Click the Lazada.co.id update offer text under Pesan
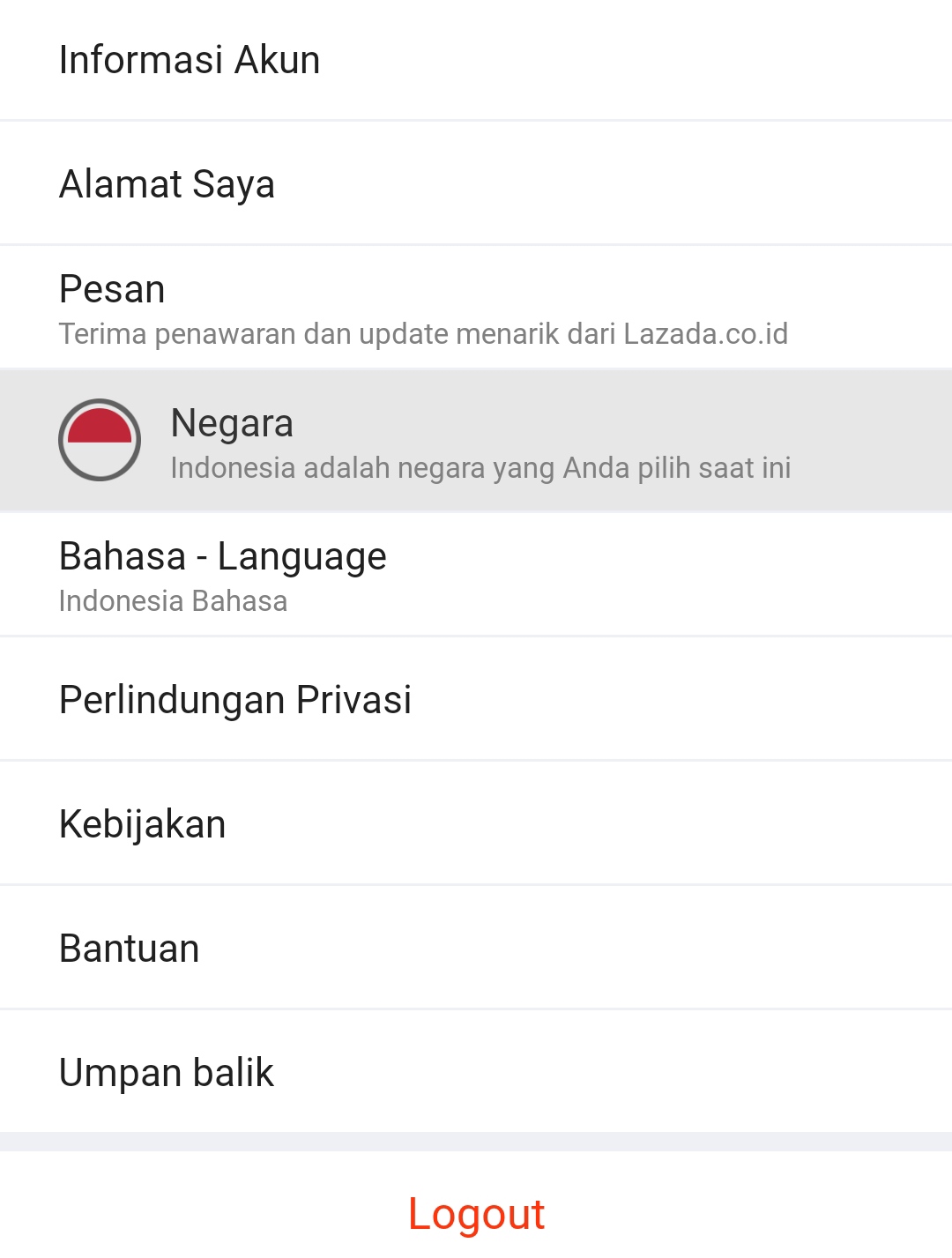 coord(424,334)
